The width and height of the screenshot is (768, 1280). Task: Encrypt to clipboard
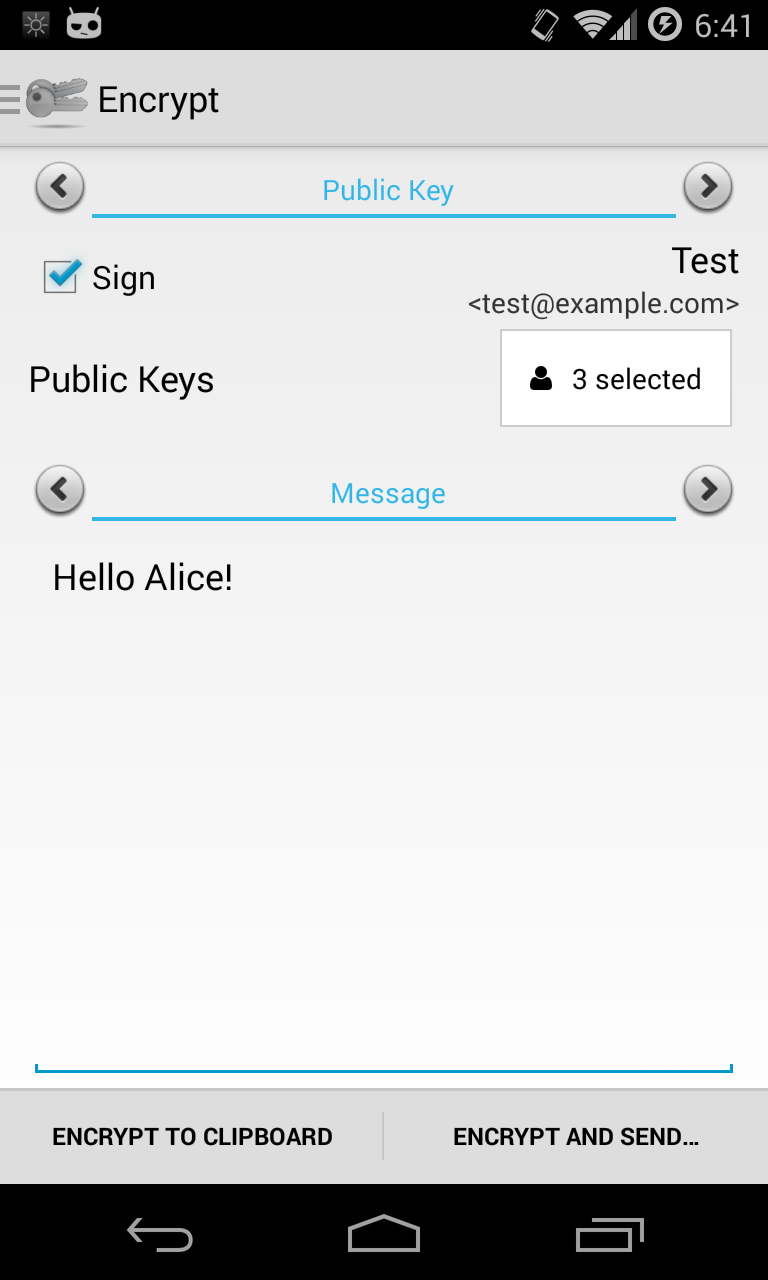[x=192, y=1137]
